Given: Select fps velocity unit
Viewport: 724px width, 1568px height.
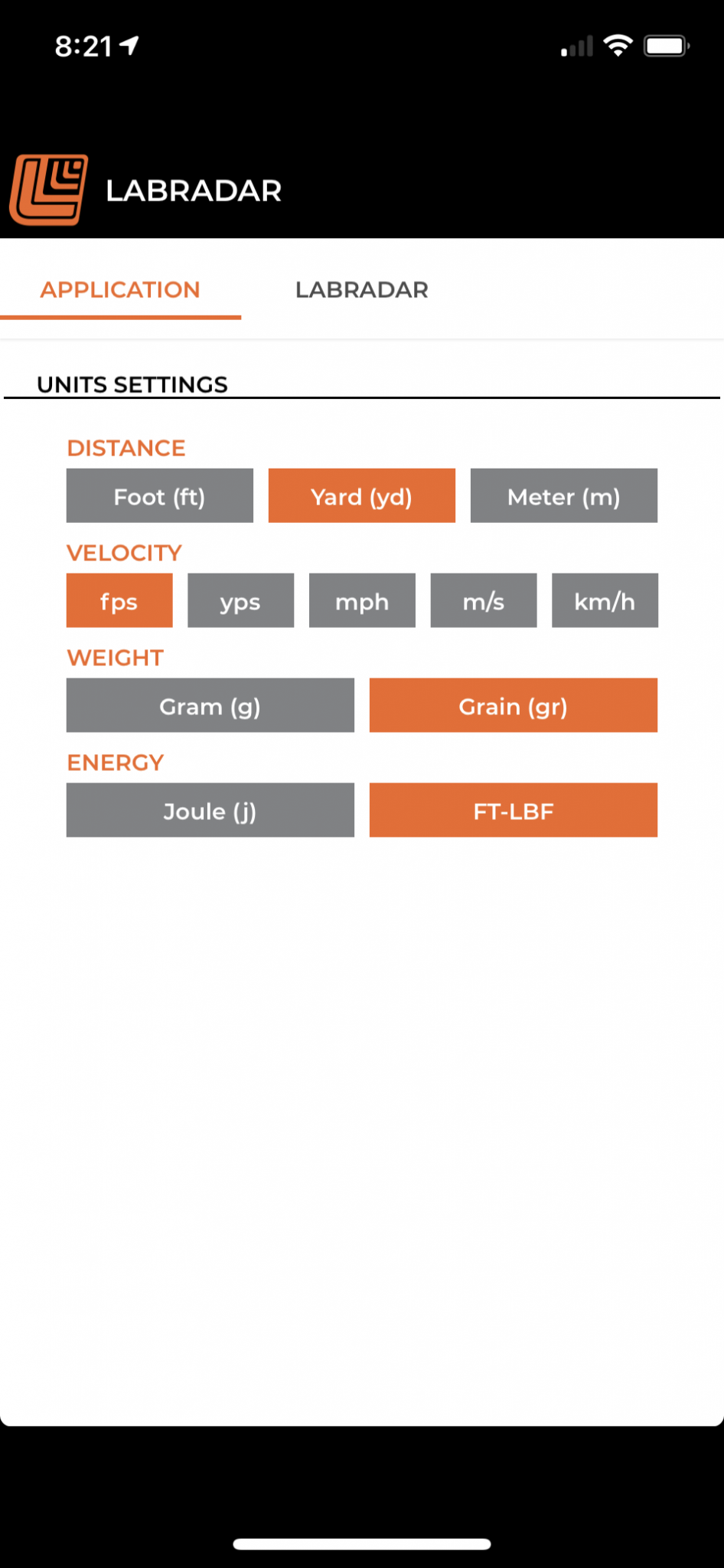Looking at the screenshot, I should click(x=119, y=601).
